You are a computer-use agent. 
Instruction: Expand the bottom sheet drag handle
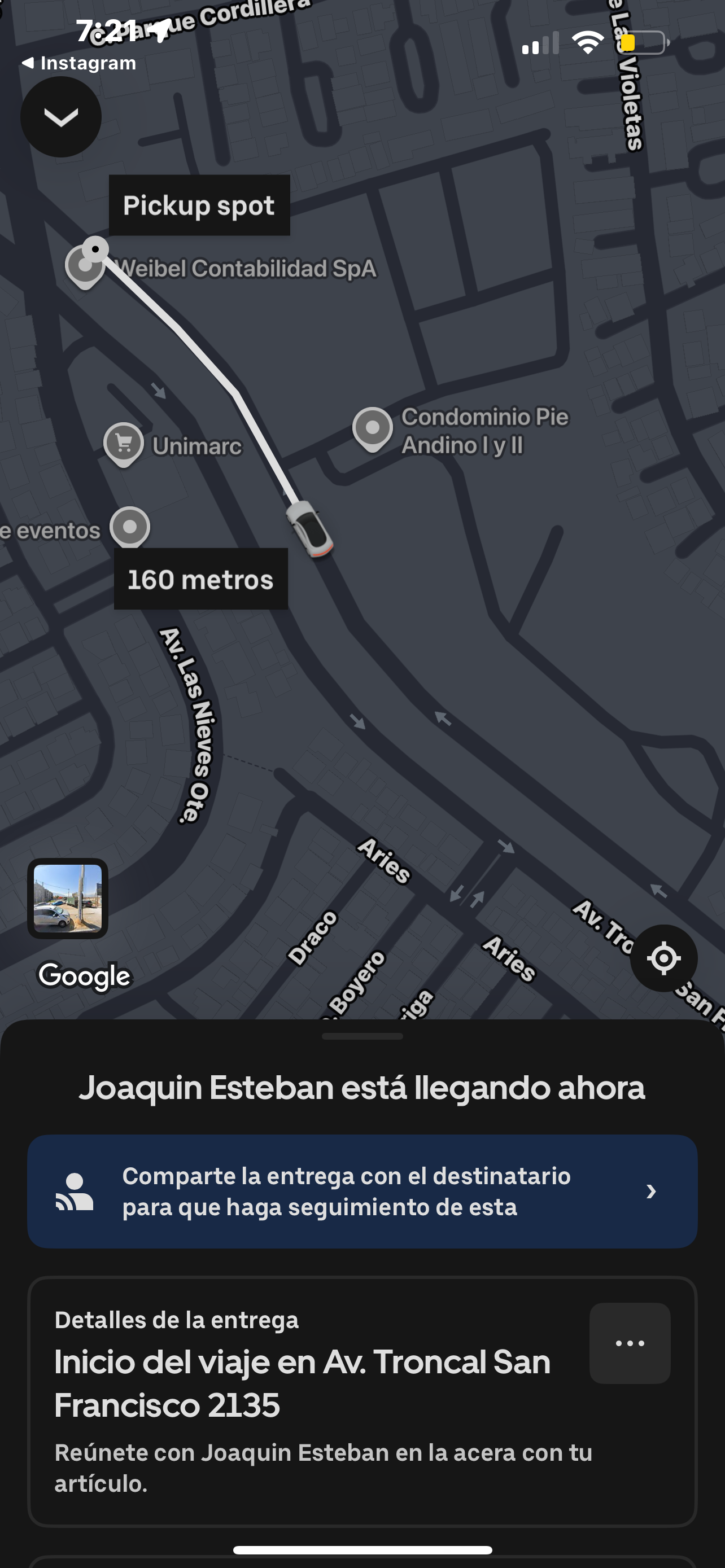click(362, 1036)
